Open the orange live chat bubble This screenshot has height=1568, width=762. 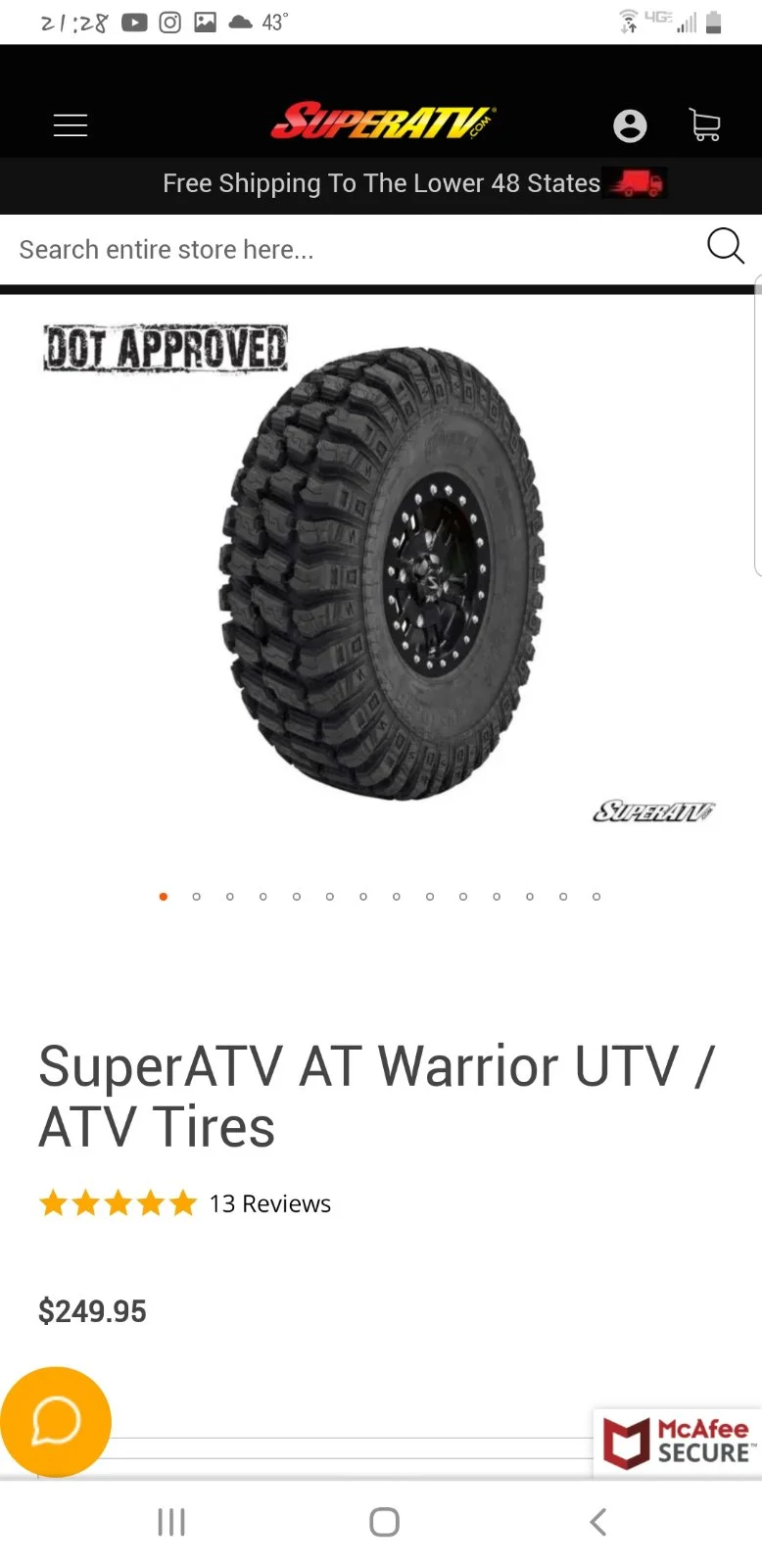pos(56,1421)
